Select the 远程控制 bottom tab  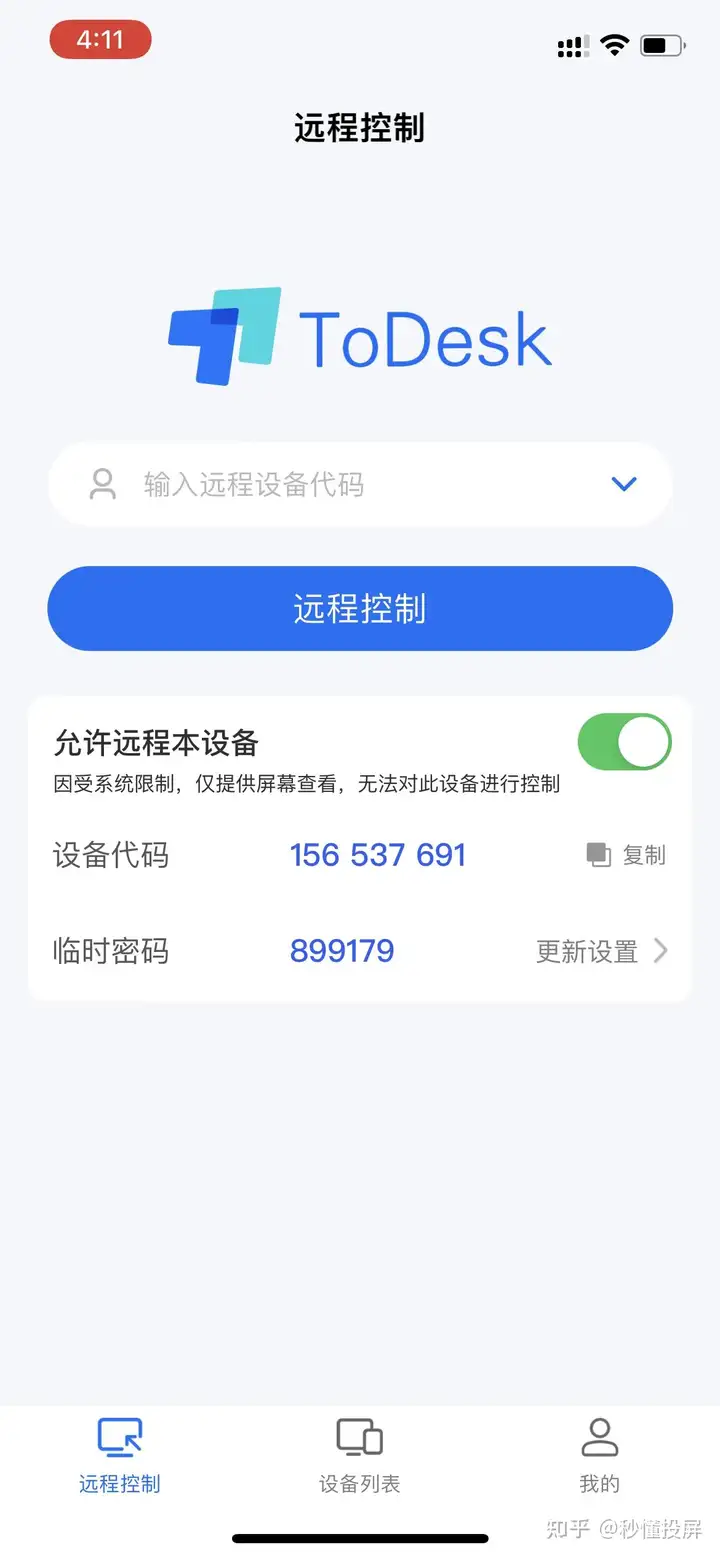point(120,1455)
